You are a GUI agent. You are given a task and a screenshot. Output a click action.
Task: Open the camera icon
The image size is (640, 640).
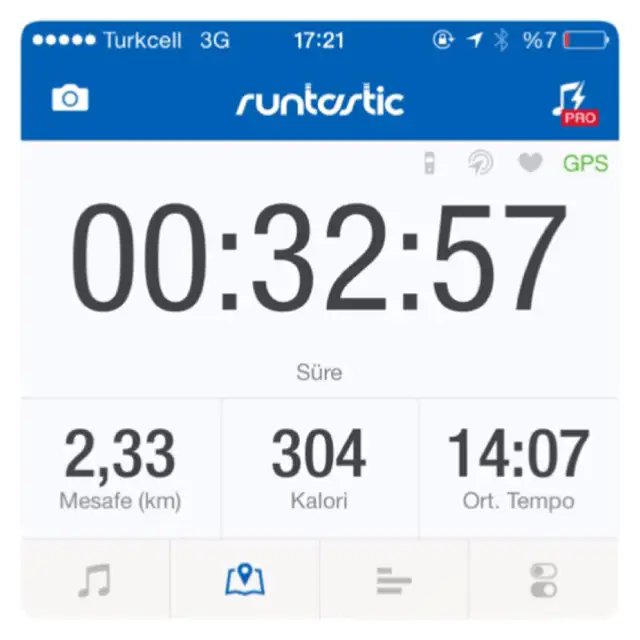point(70,99)
